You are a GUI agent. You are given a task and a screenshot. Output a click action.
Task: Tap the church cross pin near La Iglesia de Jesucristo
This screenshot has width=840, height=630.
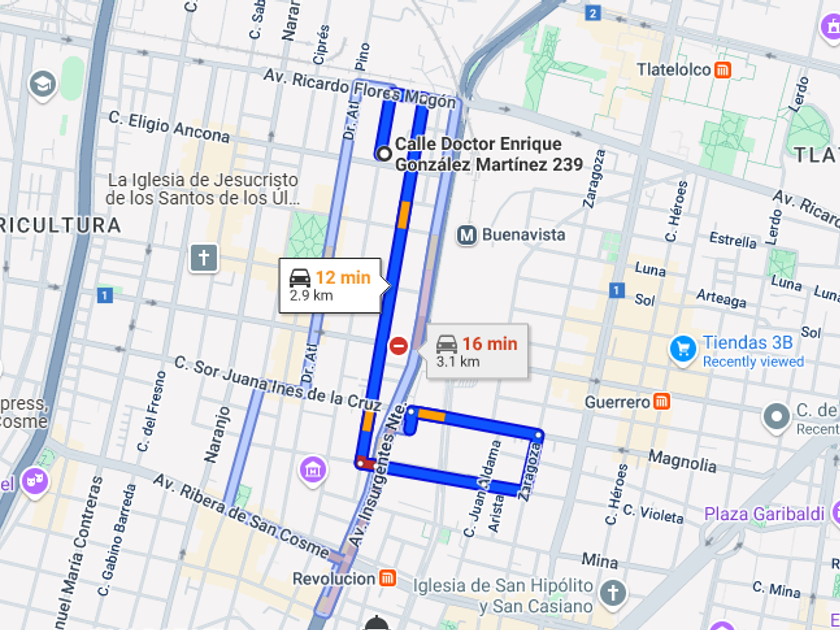click(x=204, y=258)
